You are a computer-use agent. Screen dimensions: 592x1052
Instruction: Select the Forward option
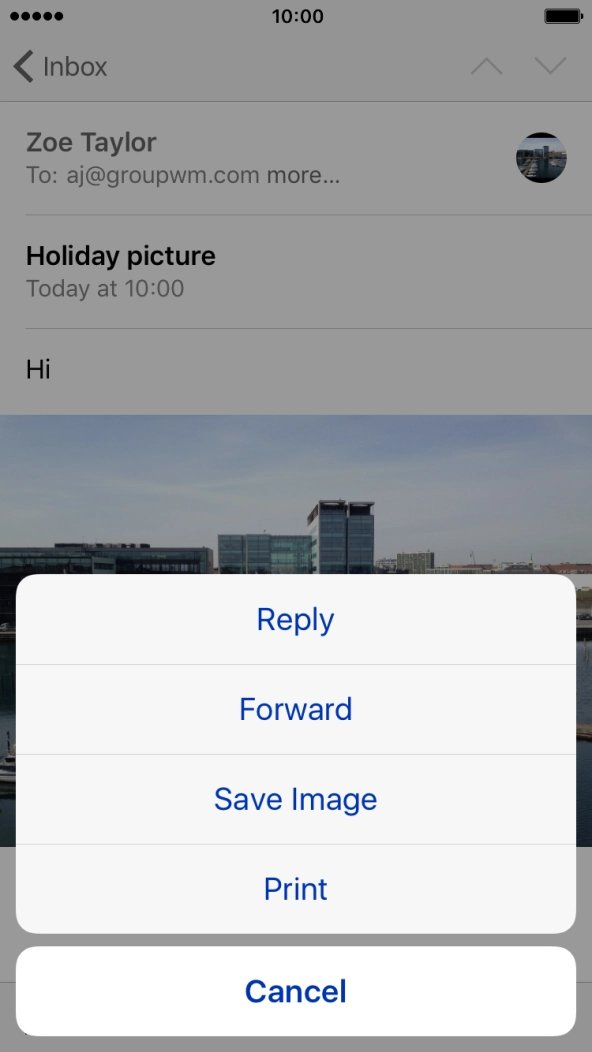[x=295, y=709]
